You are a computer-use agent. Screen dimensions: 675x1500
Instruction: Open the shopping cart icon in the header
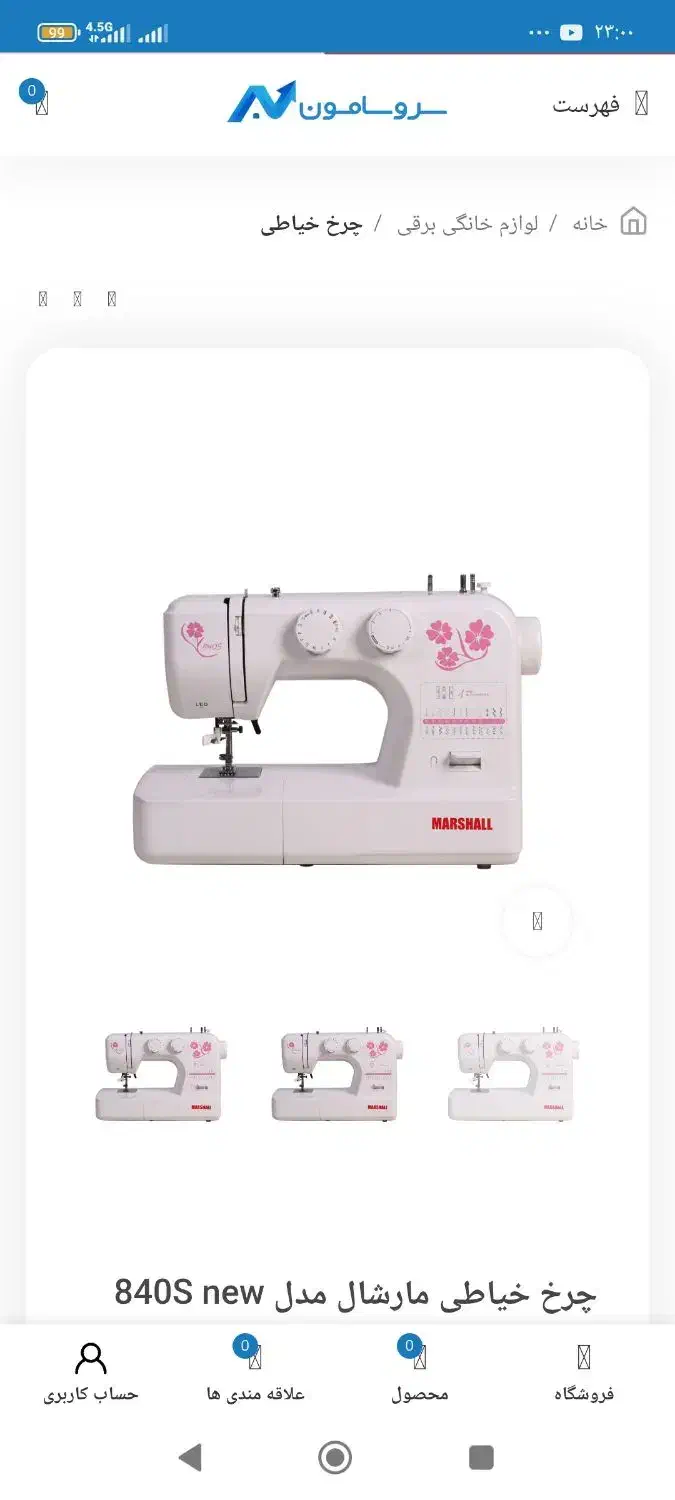coord(40,103)
